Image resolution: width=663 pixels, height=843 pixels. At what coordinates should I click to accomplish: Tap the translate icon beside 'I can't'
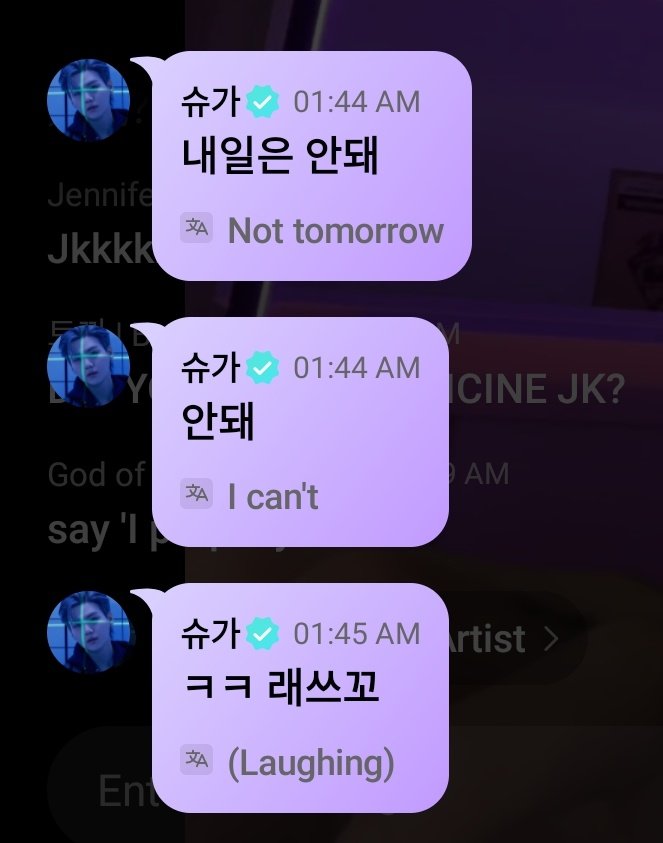(x=197, y=494)
